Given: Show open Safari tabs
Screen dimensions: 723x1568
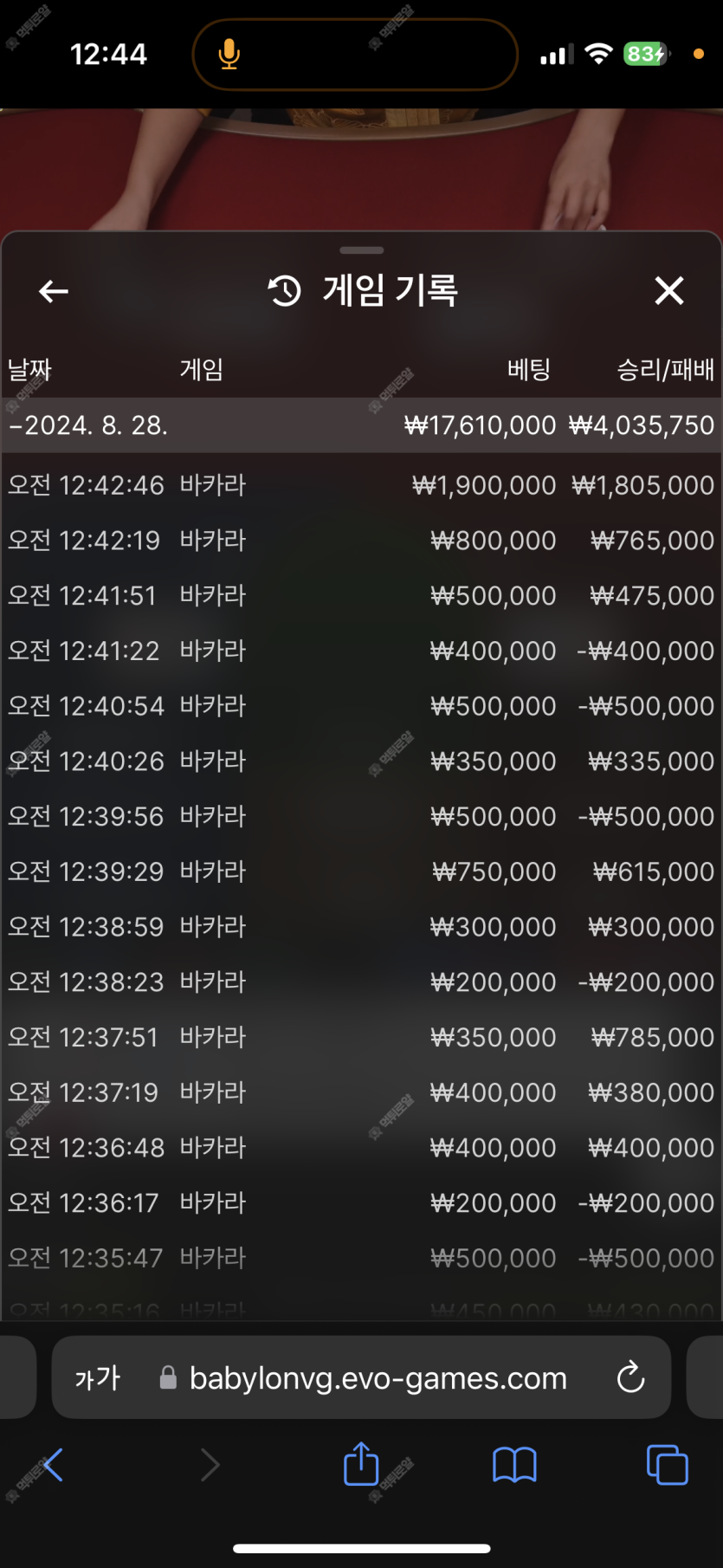Looking at the screenshot, I should pos(667,1465).
